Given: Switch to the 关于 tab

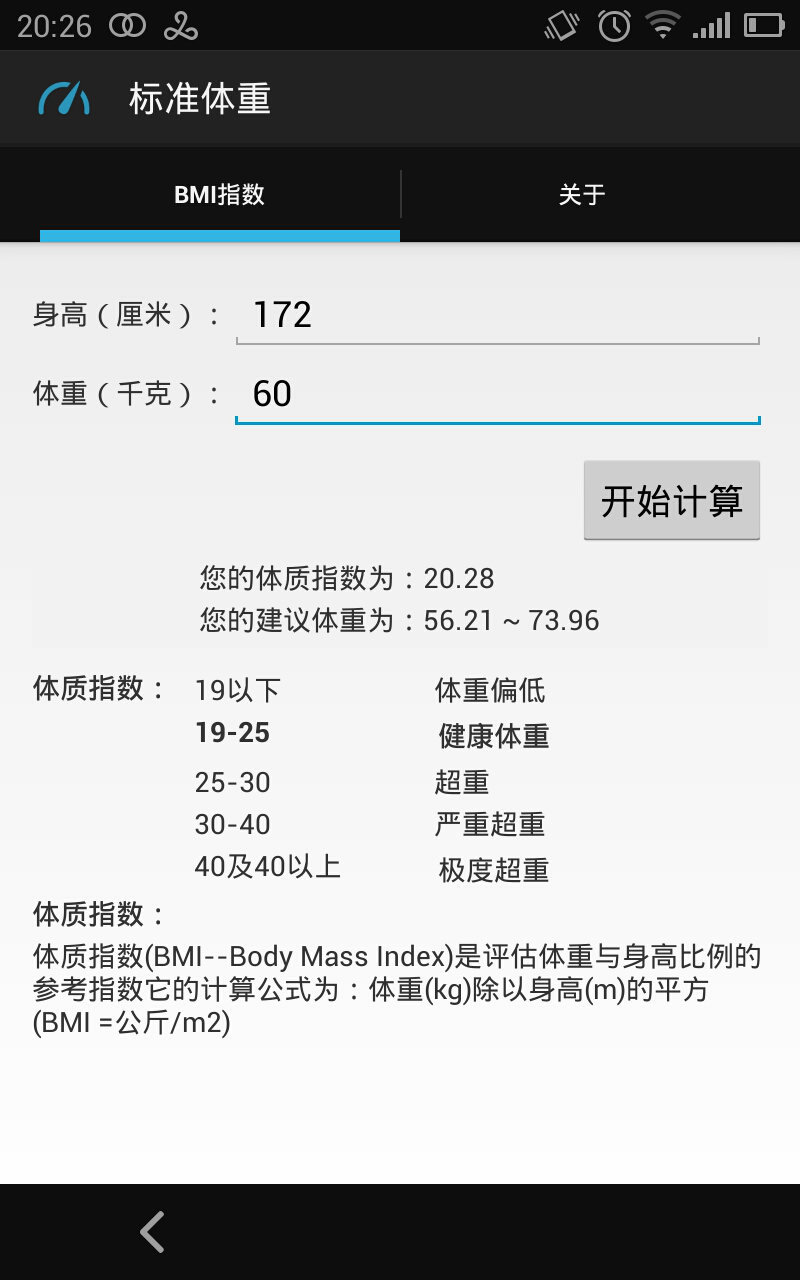Looking at the screenshot, I should (582, 194).
